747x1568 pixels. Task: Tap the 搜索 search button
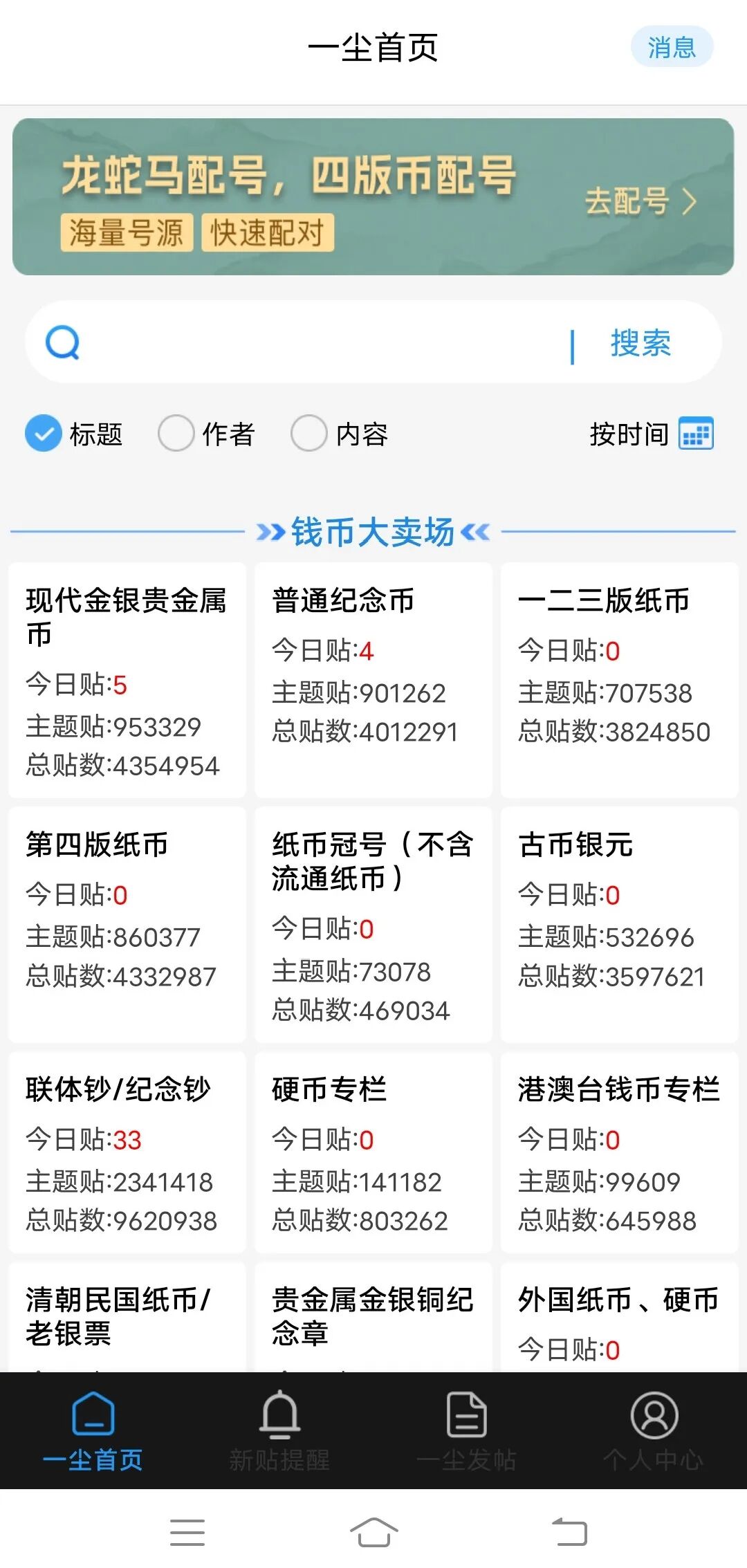[x=640, y=344]
